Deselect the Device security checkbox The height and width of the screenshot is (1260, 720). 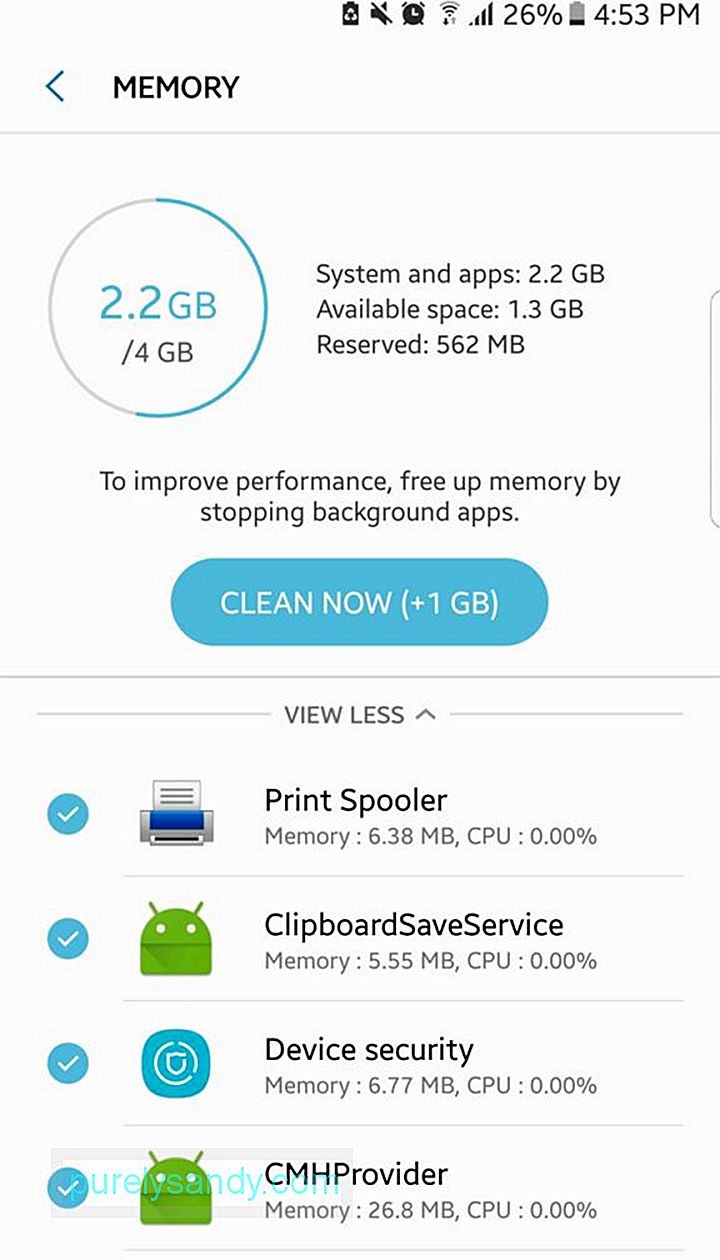68,1063
